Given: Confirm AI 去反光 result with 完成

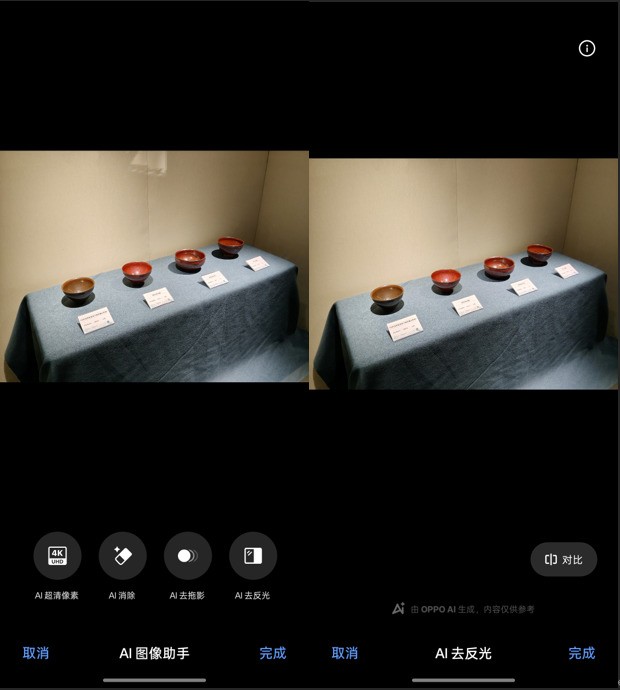Looking at the screenshot, I should (x=581, y=653).
